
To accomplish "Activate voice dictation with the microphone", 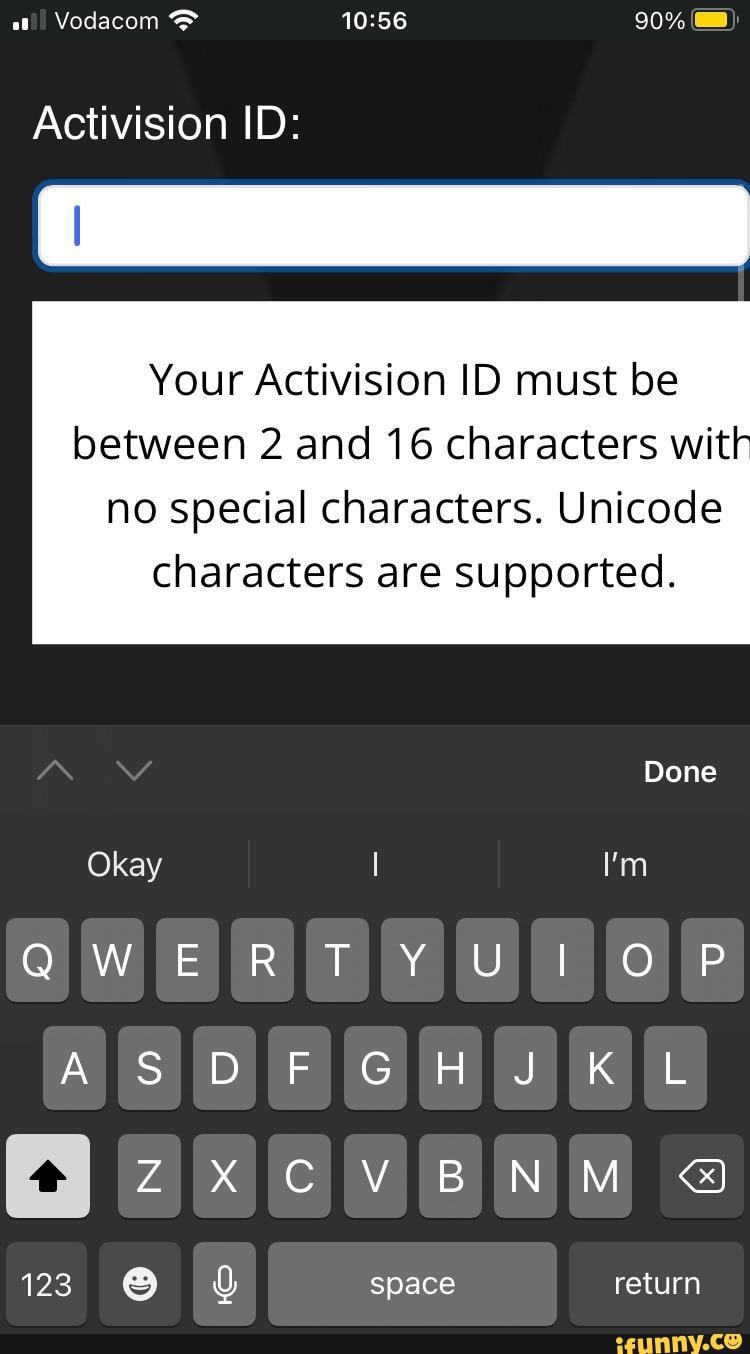I will (224, 1284).
